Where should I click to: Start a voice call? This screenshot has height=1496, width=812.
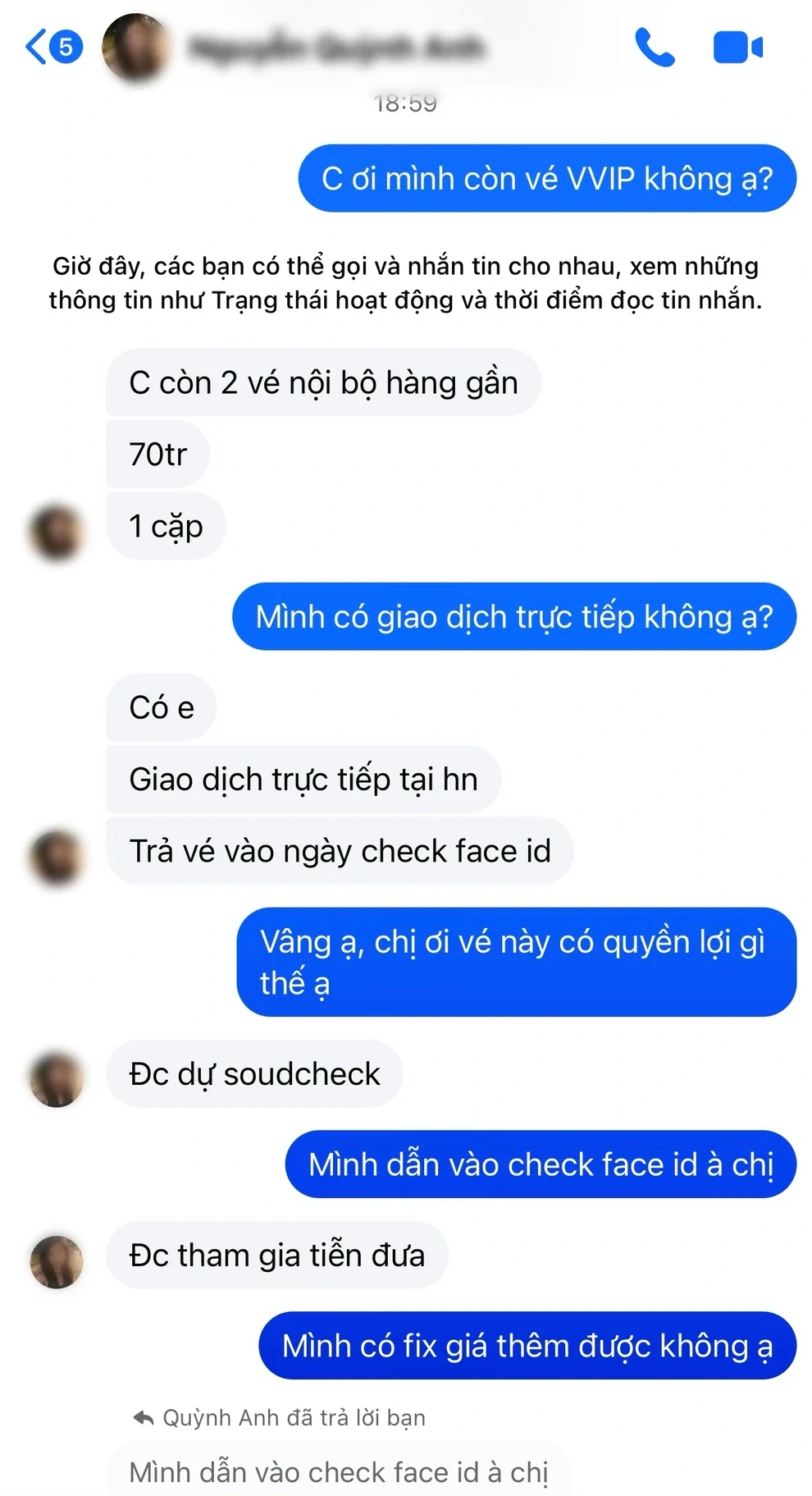[x=654, y=48]
